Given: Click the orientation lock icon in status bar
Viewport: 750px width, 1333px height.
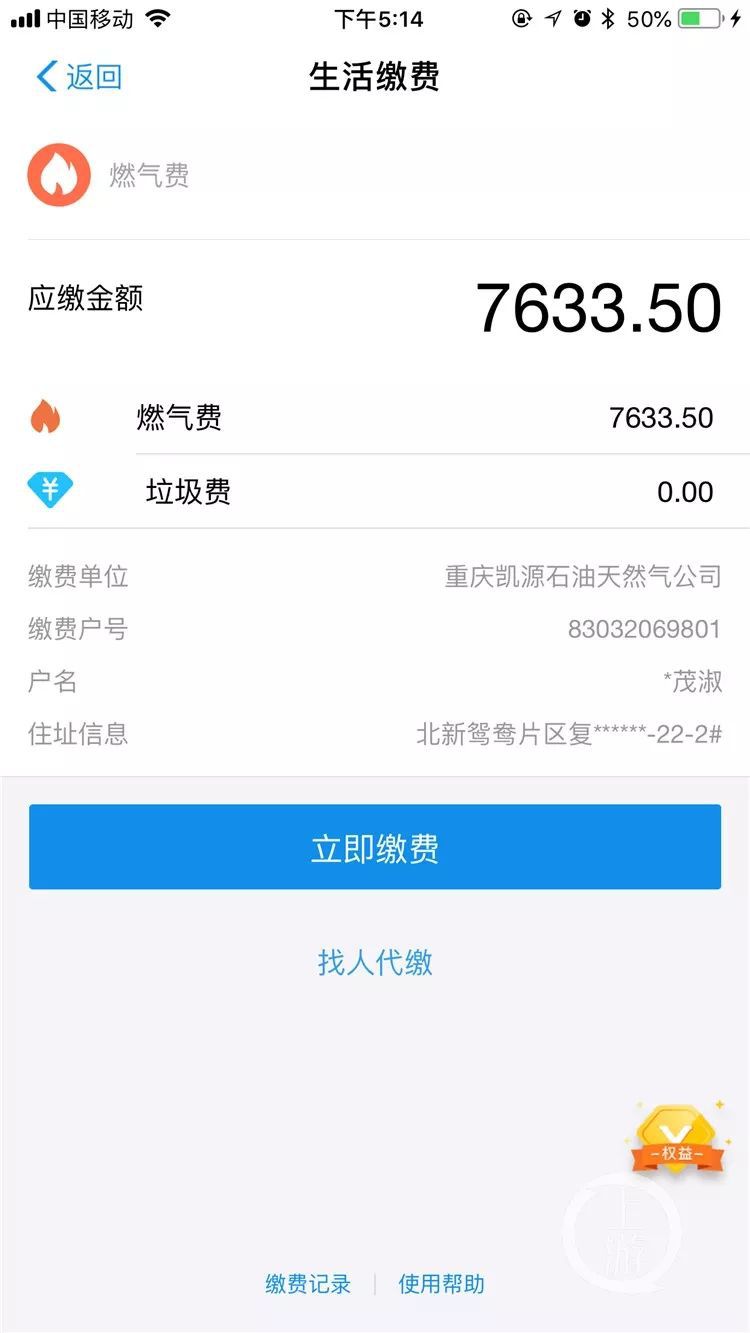Looking at the screenshot, I should pyautogui.click(x=520, y=16).
